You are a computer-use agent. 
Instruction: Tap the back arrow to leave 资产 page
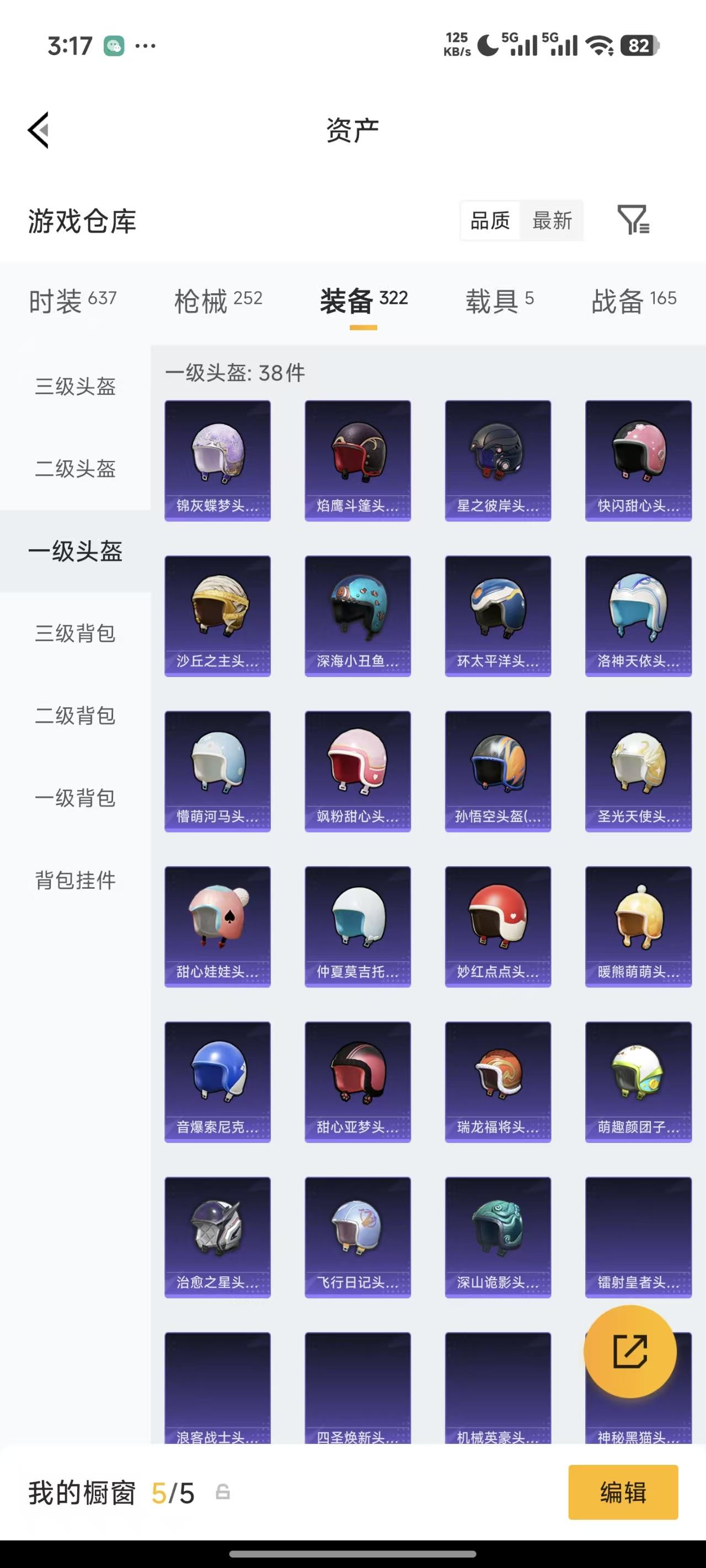point(36,129)
